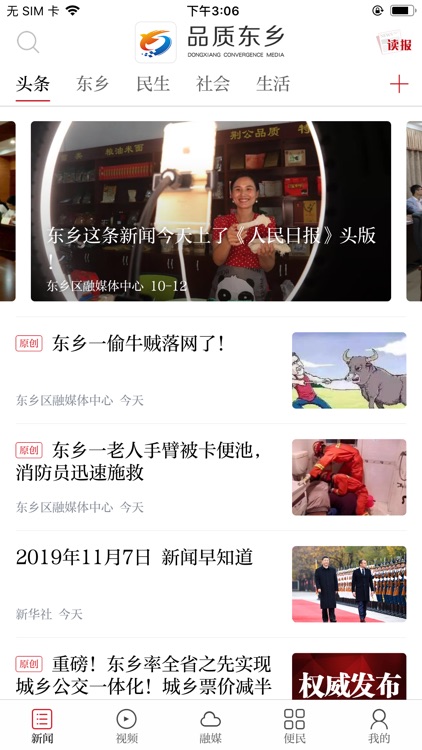Go to the 融媒 bottom tab
The height and width of the screenshot is (750, 422).
[211, 726]
